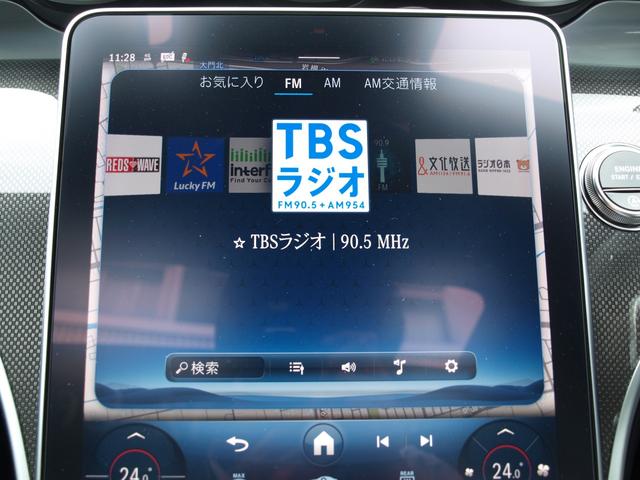640x480 pixels.
Task: Raise the right temperature with up arrow
Action: coord(507,436)
